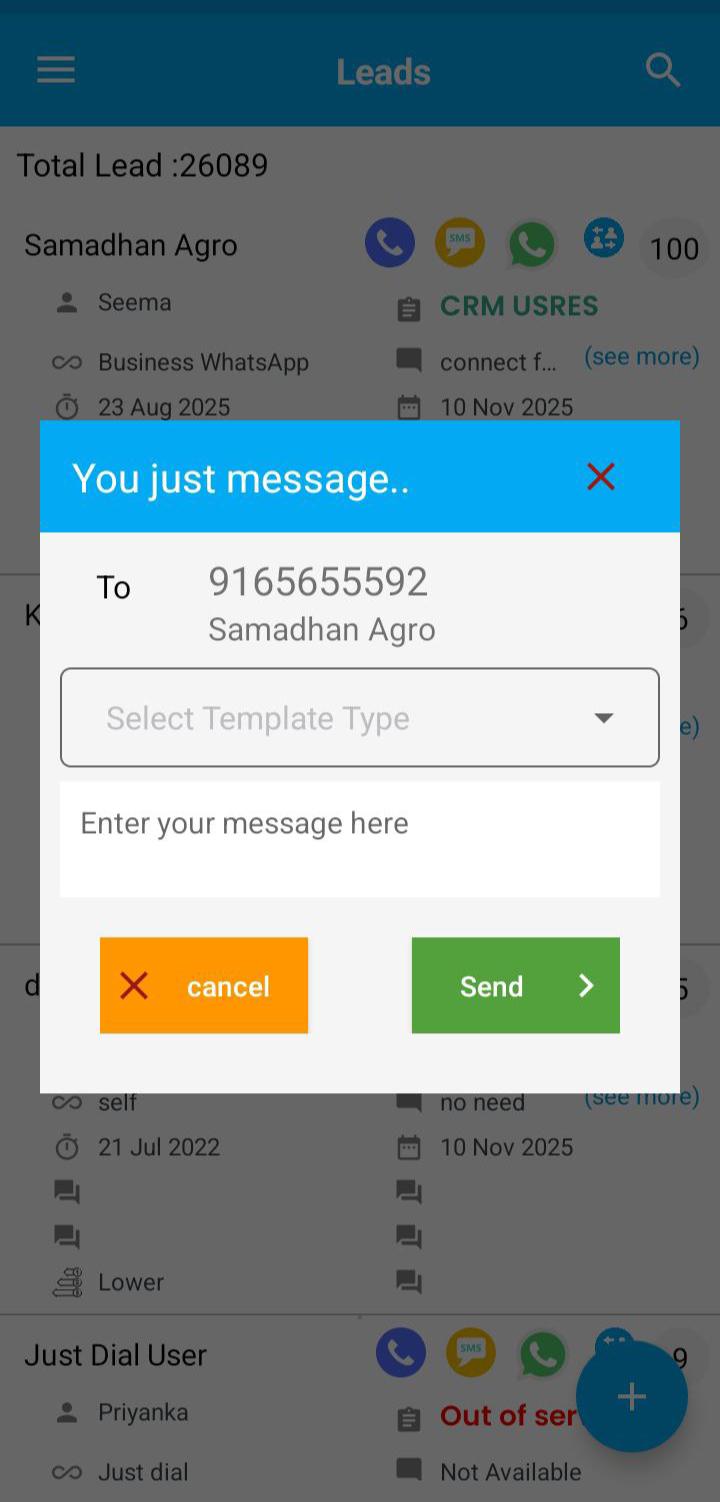
Task: Expand the Select Template Type dropdown
Action: pos(360,718)
